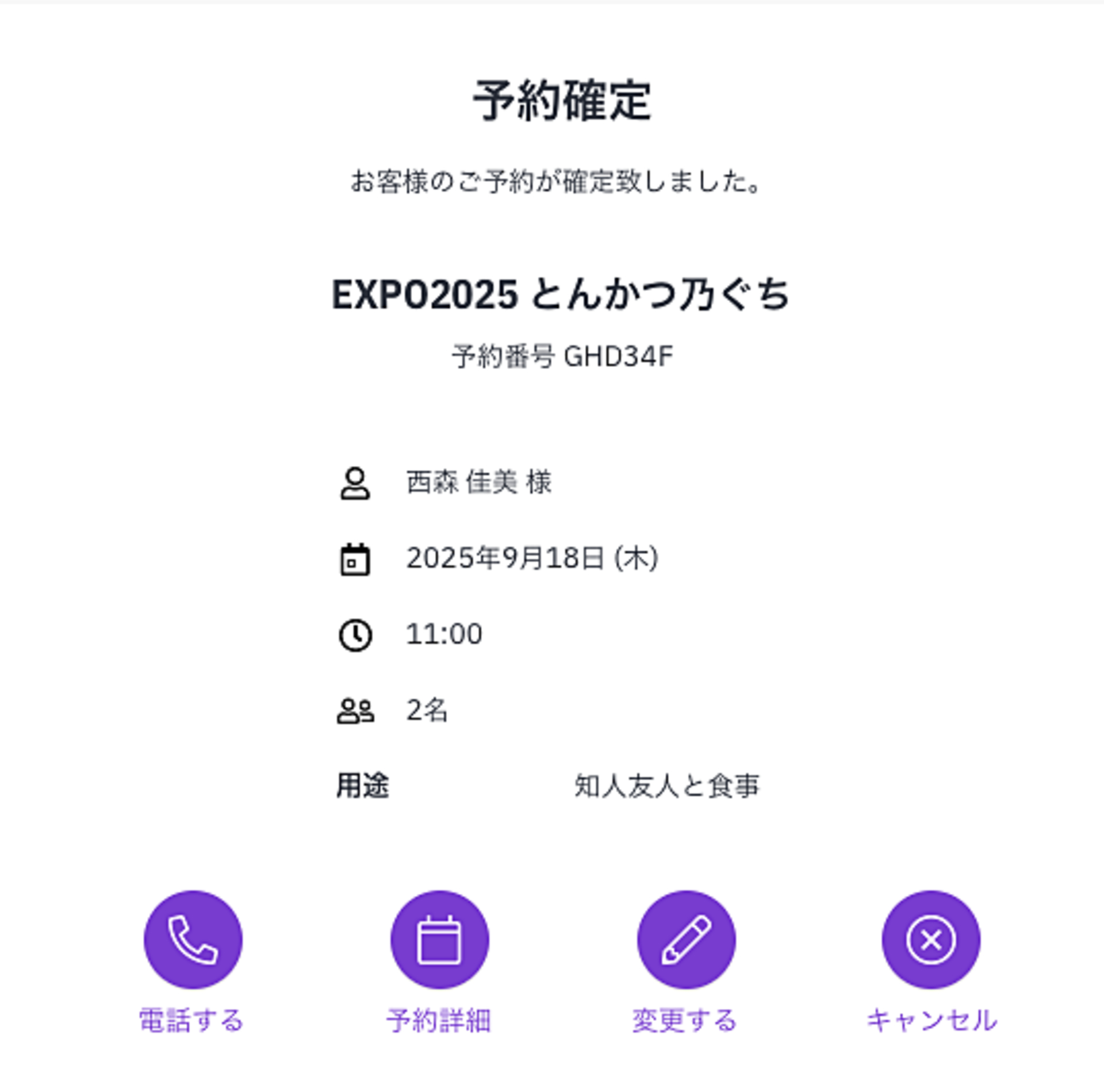
Task: Cancel the reservation with キャンセル
Action: 931,940
